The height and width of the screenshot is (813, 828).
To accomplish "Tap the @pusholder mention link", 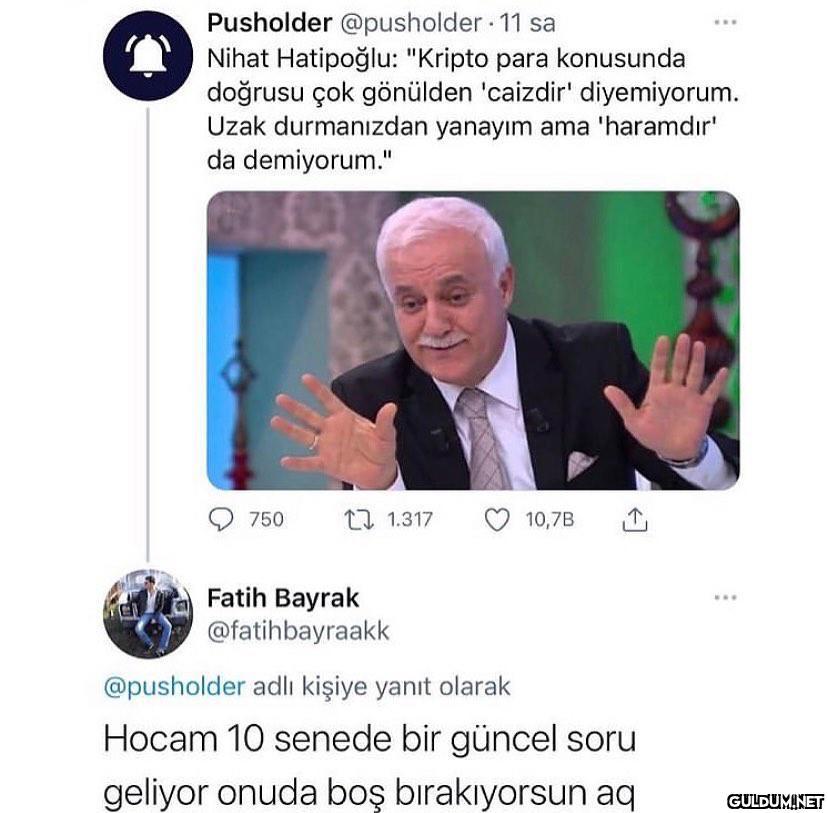I will pyautogui.click(x=175, y=686).
